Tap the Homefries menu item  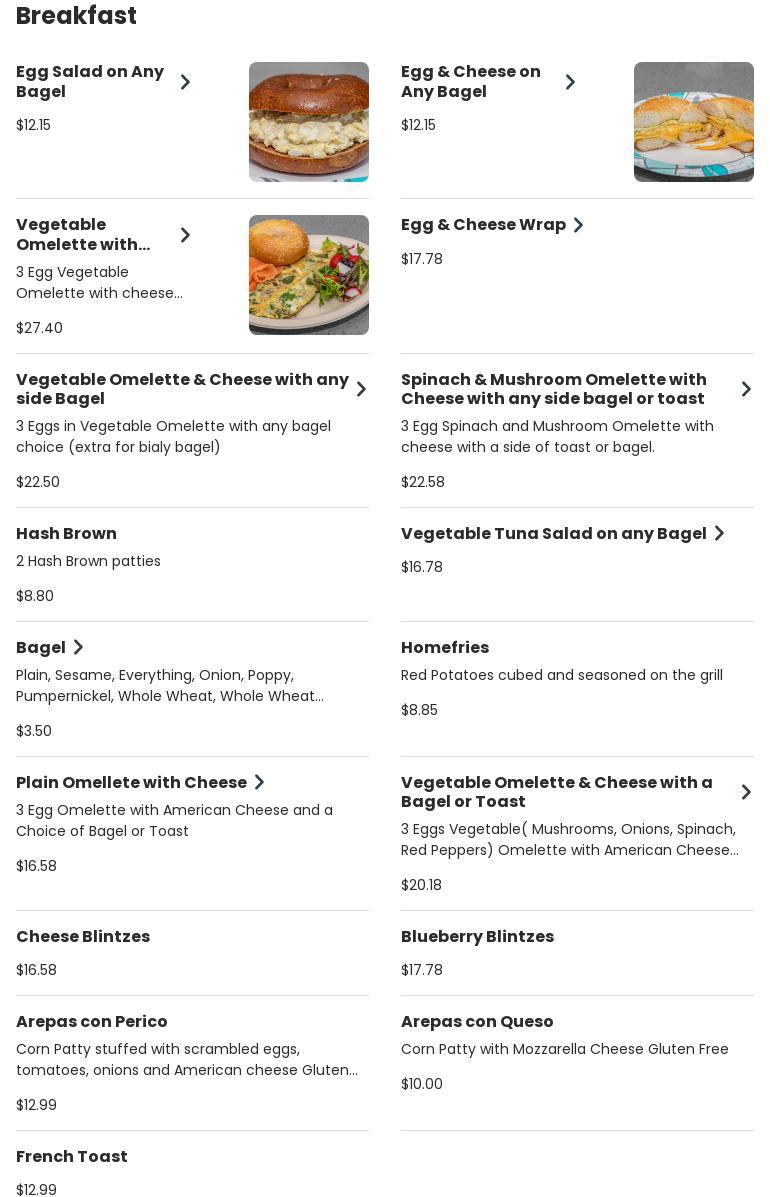(445, 648)
